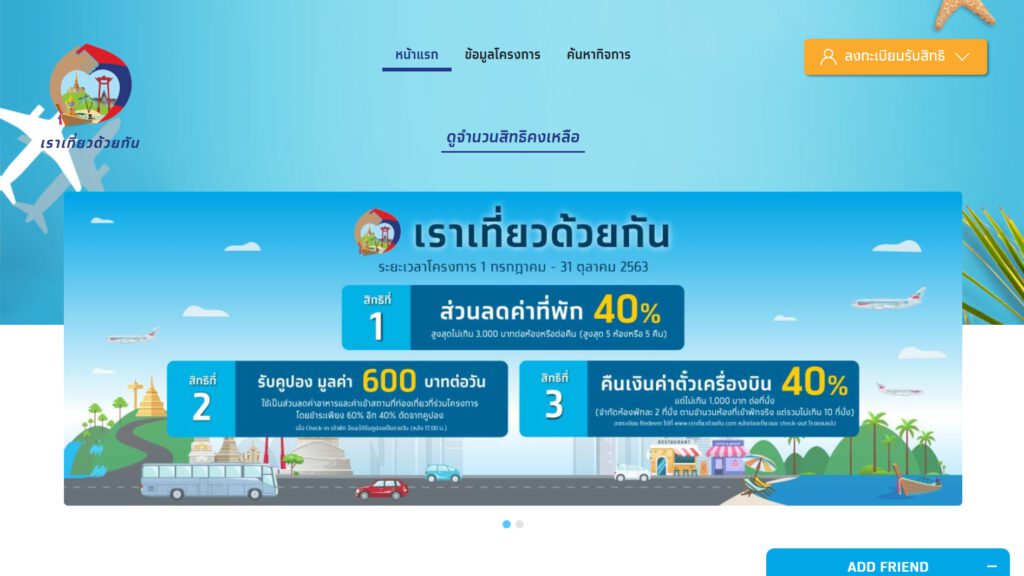1024x576 pixels.
Task: Go to ค้นหากิจการ
Action: coord(598,55)
